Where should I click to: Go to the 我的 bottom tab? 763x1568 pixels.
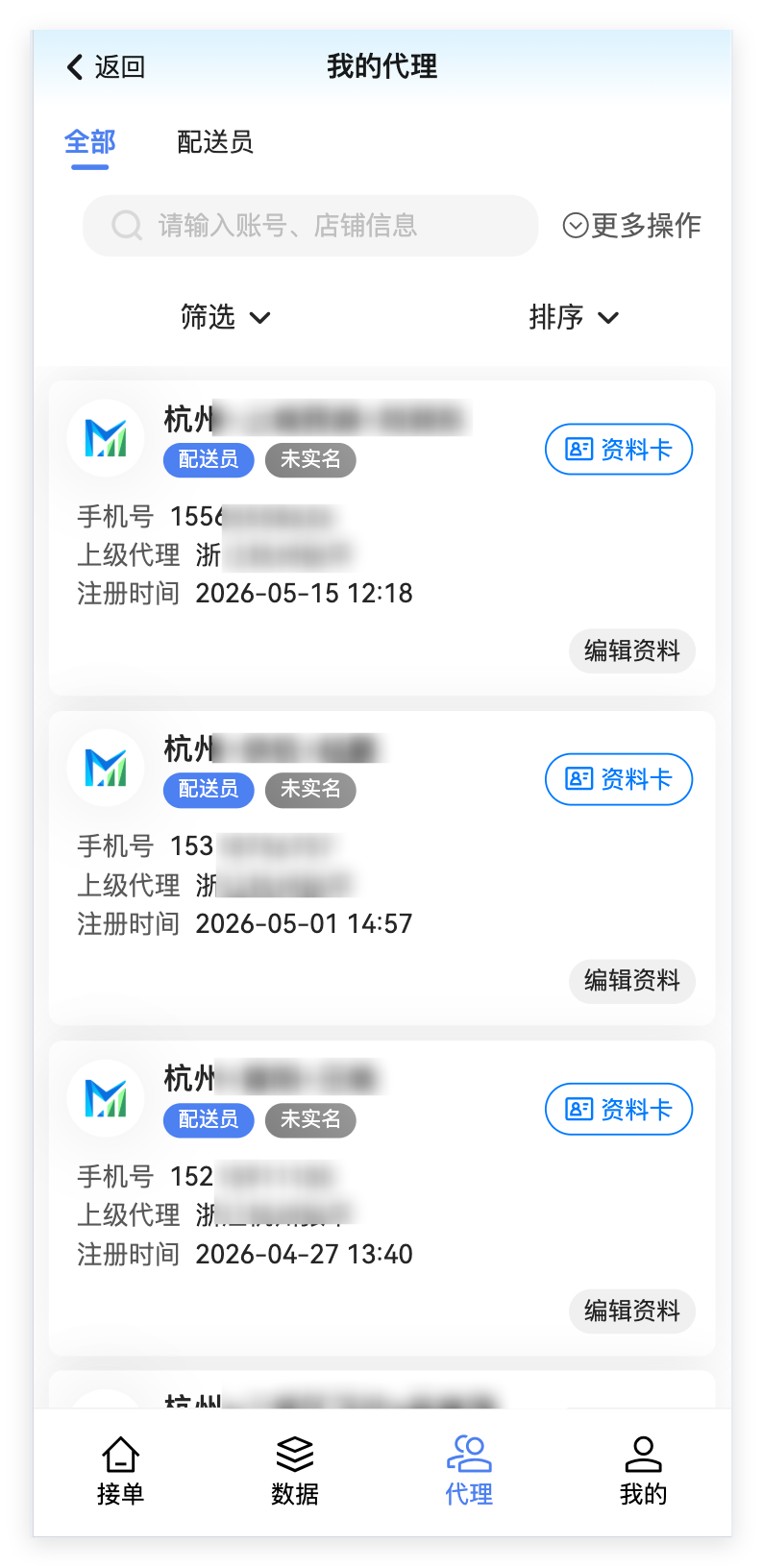[643, 1471]
